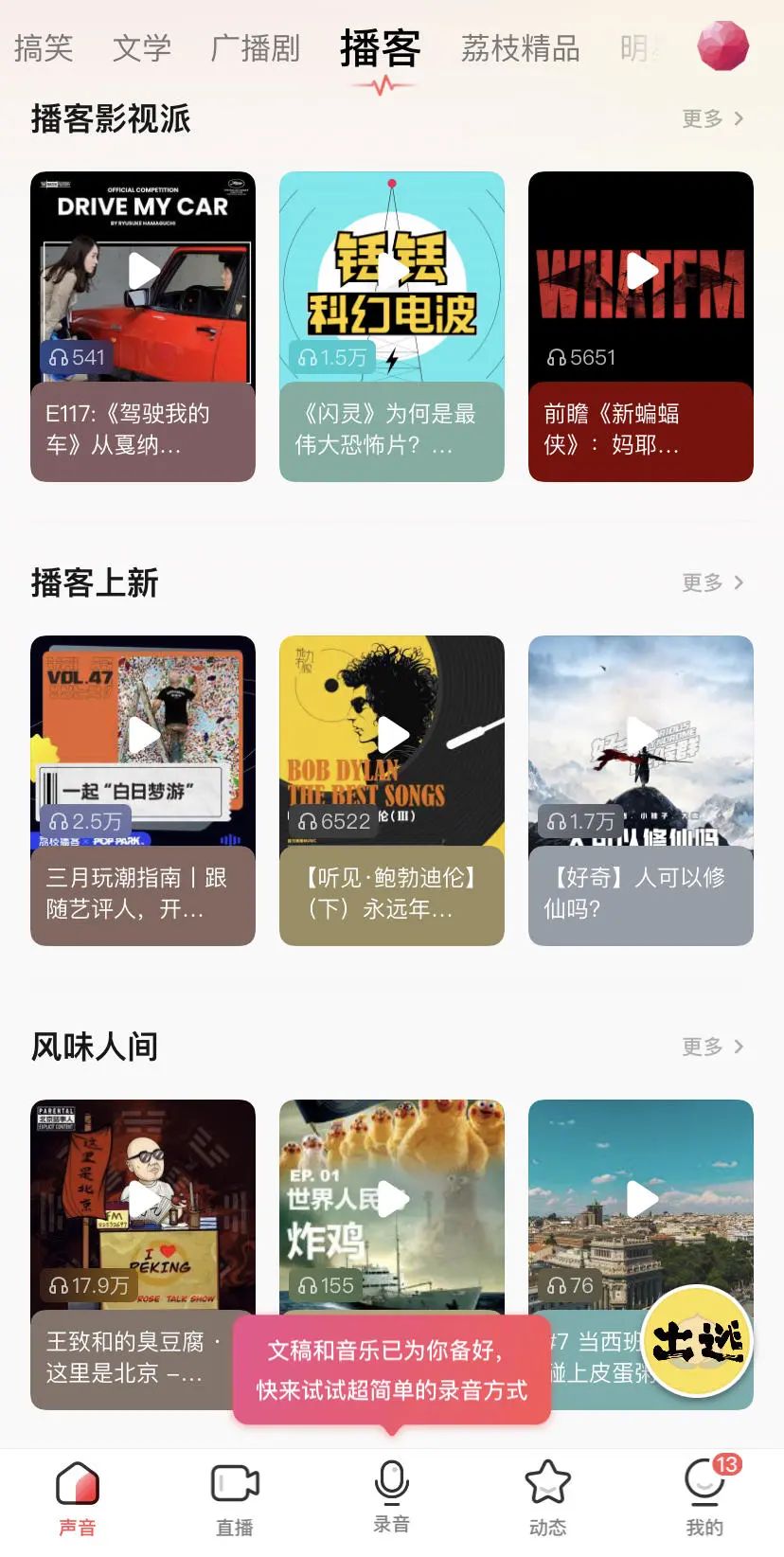784x1557 pixels.
Task: Go to the 直播 bottom tab
Action: tap(235, 1498)
